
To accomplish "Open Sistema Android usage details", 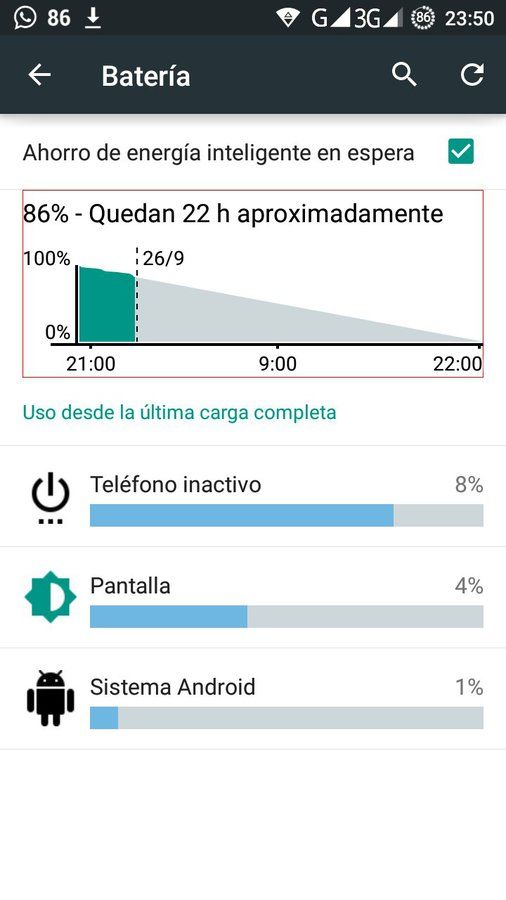I will [253, 699].
